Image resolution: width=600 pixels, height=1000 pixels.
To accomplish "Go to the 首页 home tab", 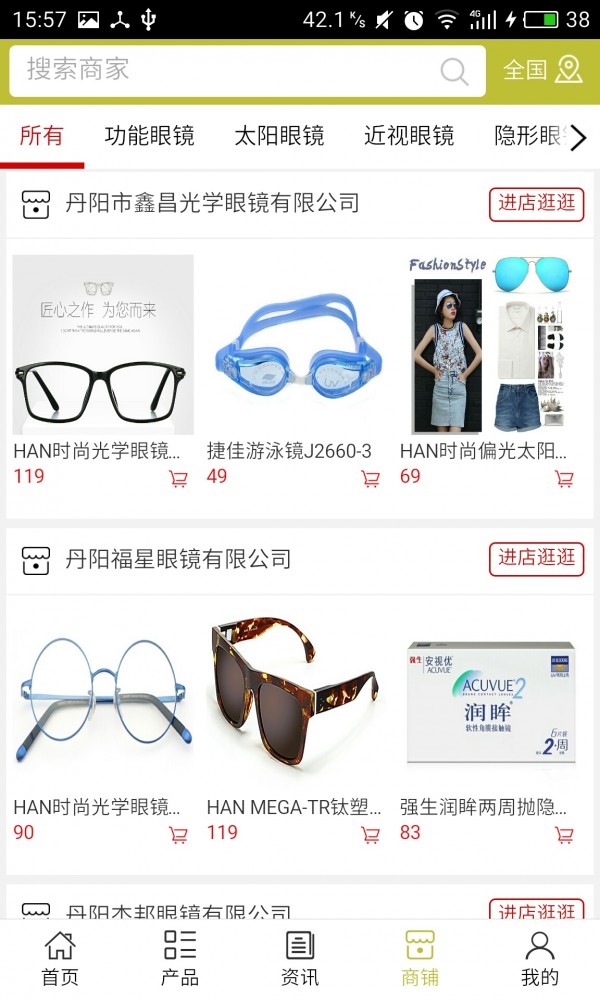I will [60, 958].
